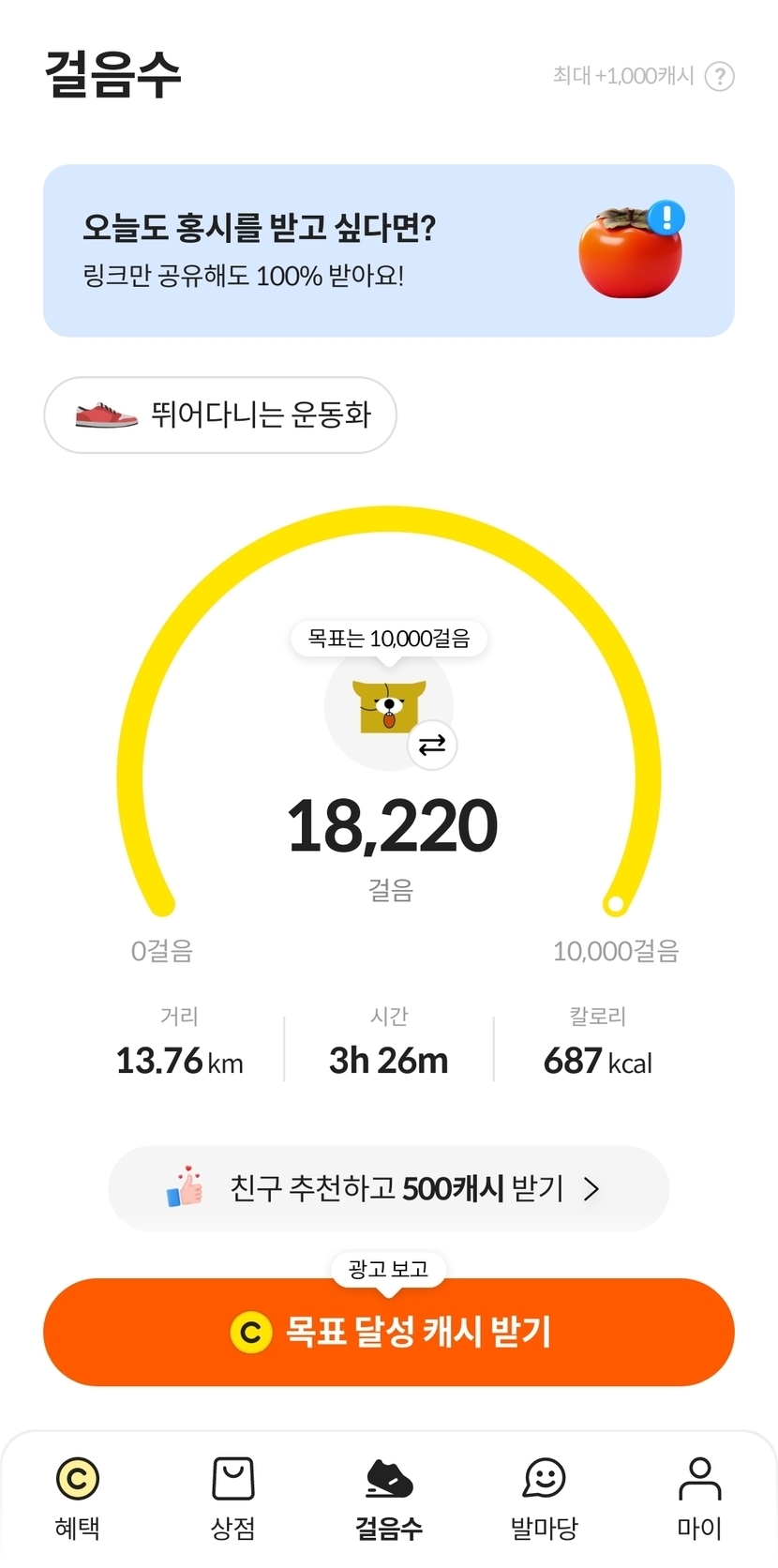The image size is (778, 1568).
Task: Claim cash with 목표 달성 캐시 받기
Action: click(388, 1332)
